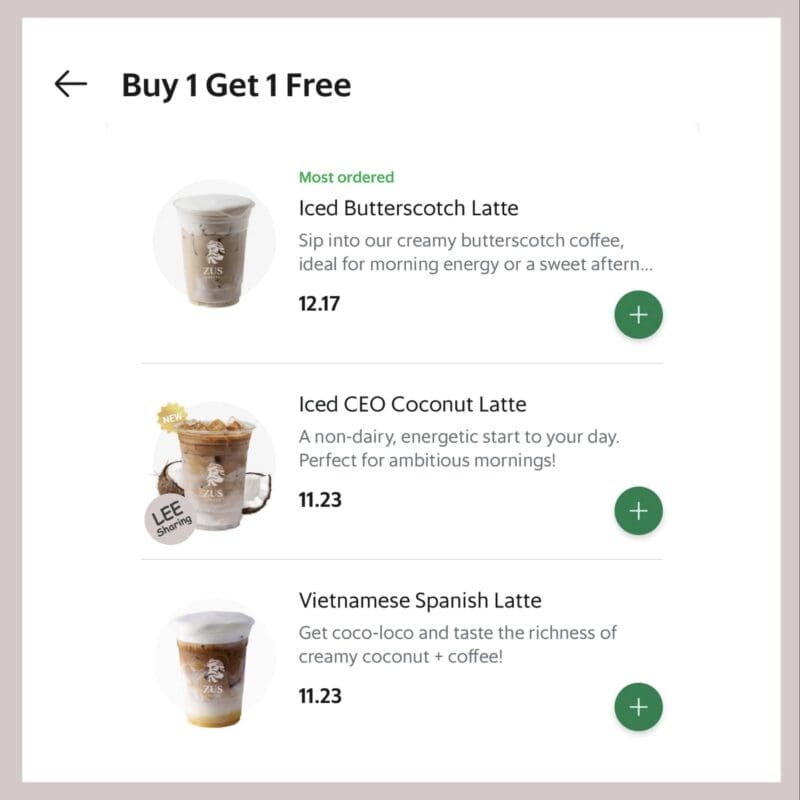Add Vietnamese Spanish Latte to cart
The image size is (800, 800).
coord(638,707)
